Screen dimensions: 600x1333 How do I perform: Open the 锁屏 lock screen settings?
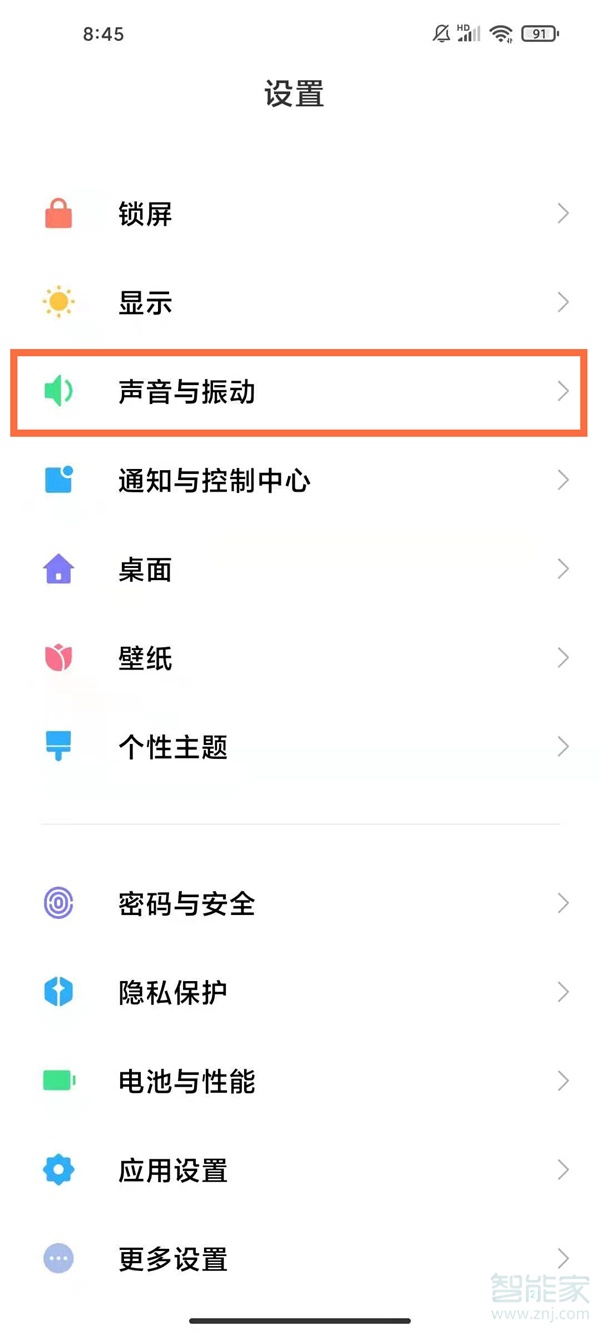[300, 213]
